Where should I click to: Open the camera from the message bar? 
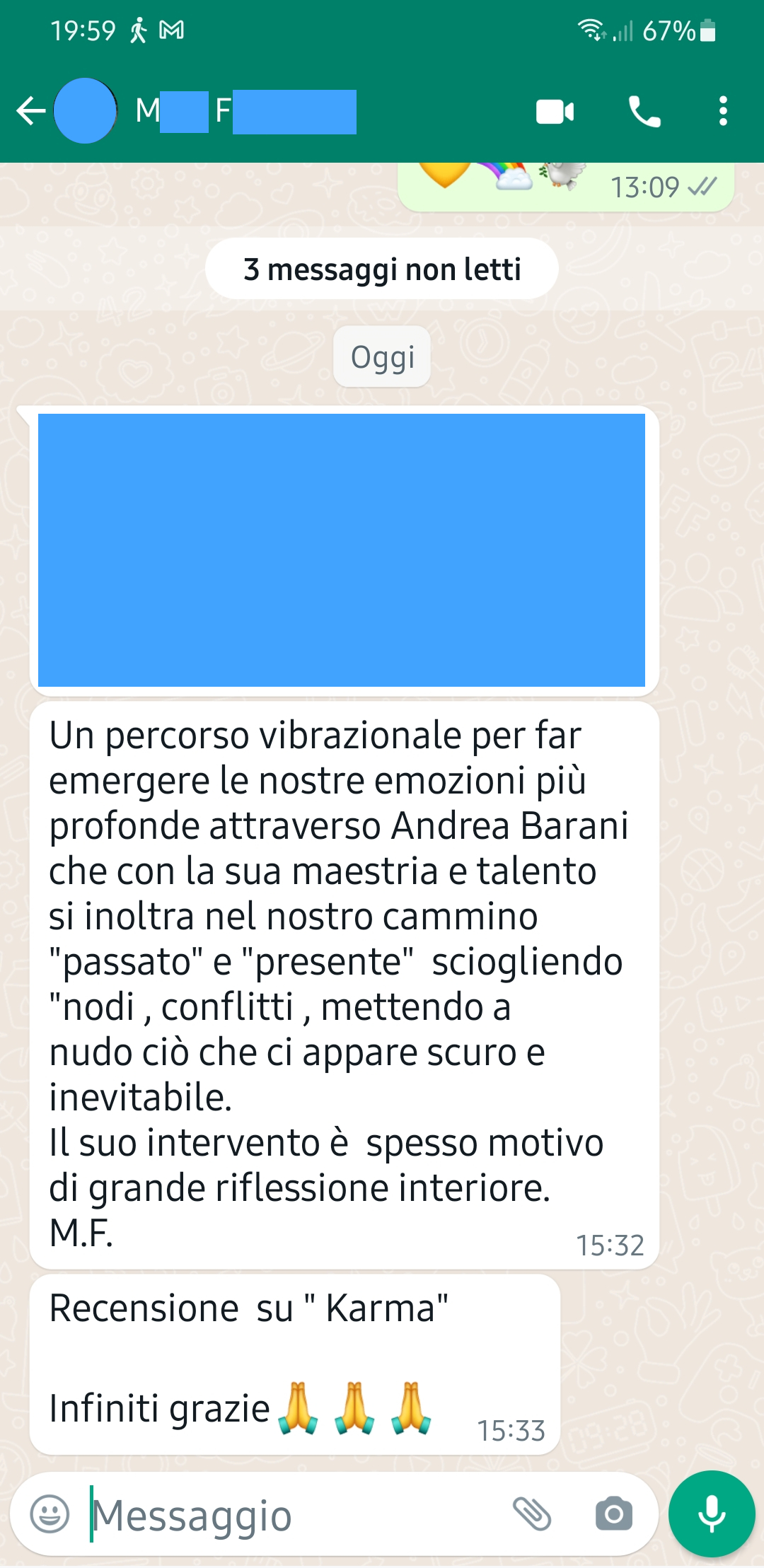tap(614, 1514)
